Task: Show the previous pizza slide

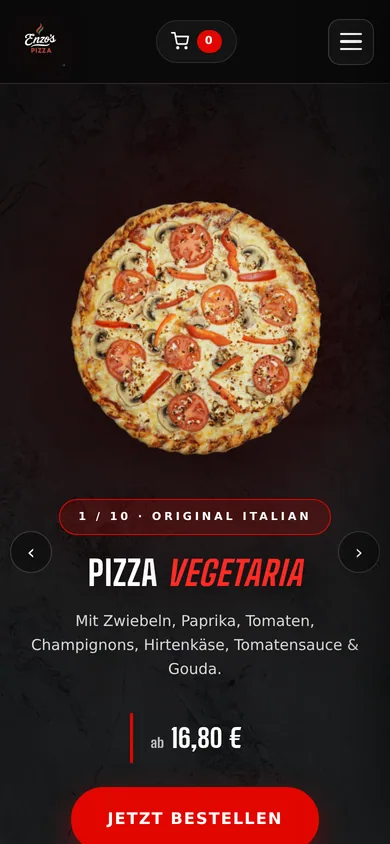Action: (31, 552)
